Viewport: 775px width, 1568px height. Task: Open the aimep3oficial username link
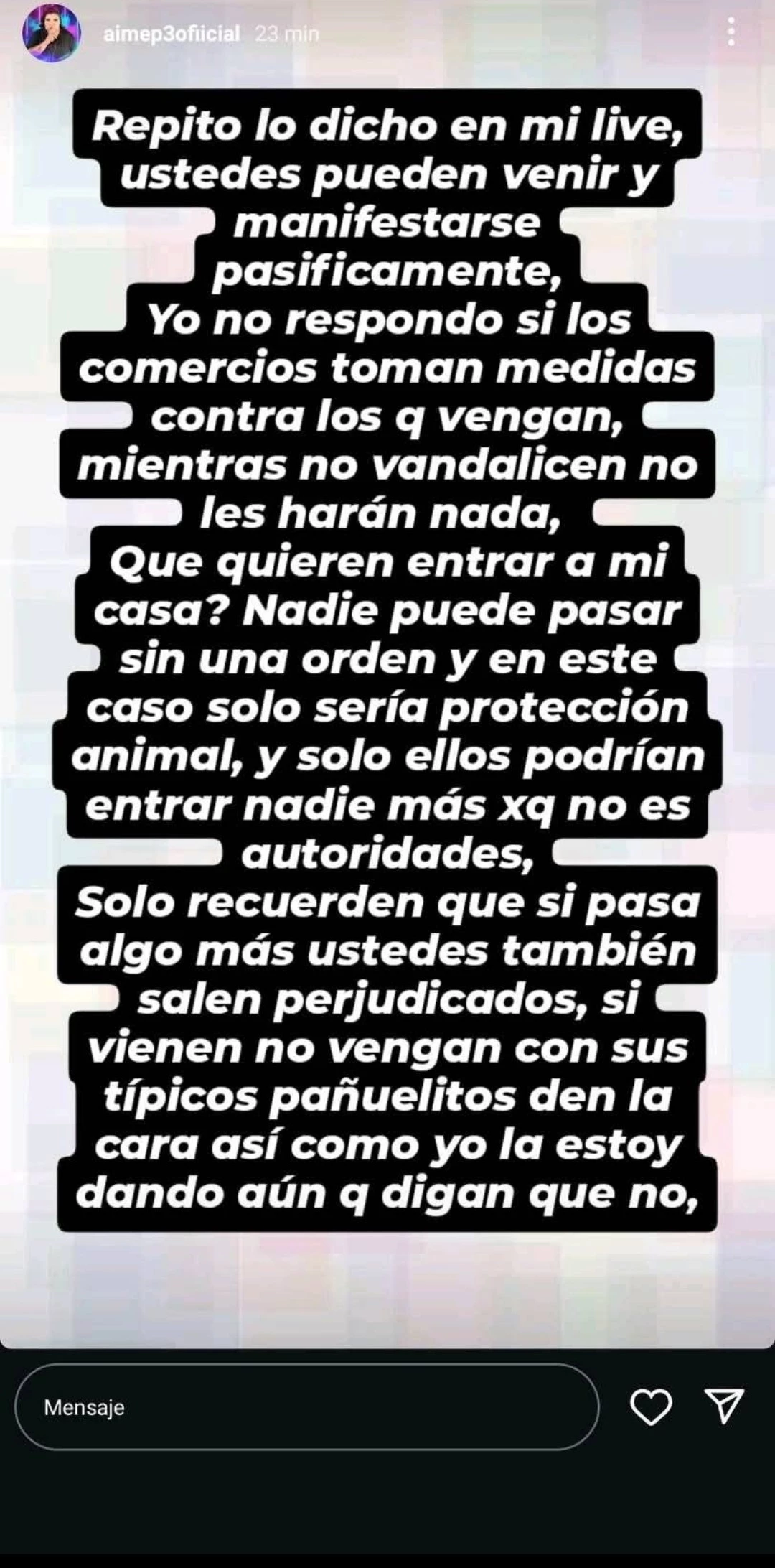pos(171,34)
